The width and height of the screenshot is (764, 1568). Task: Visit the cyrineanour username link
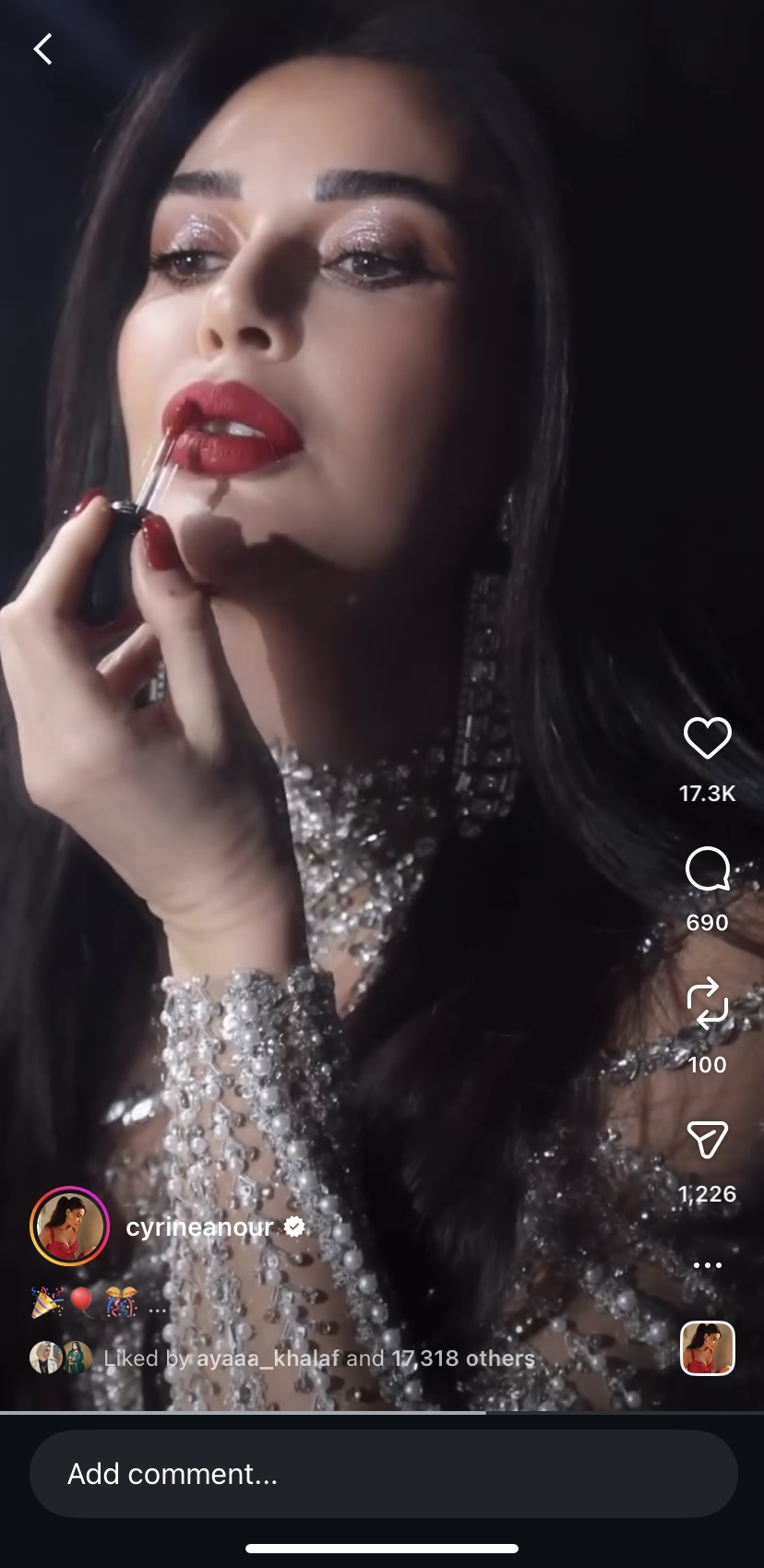point(199,1227)
